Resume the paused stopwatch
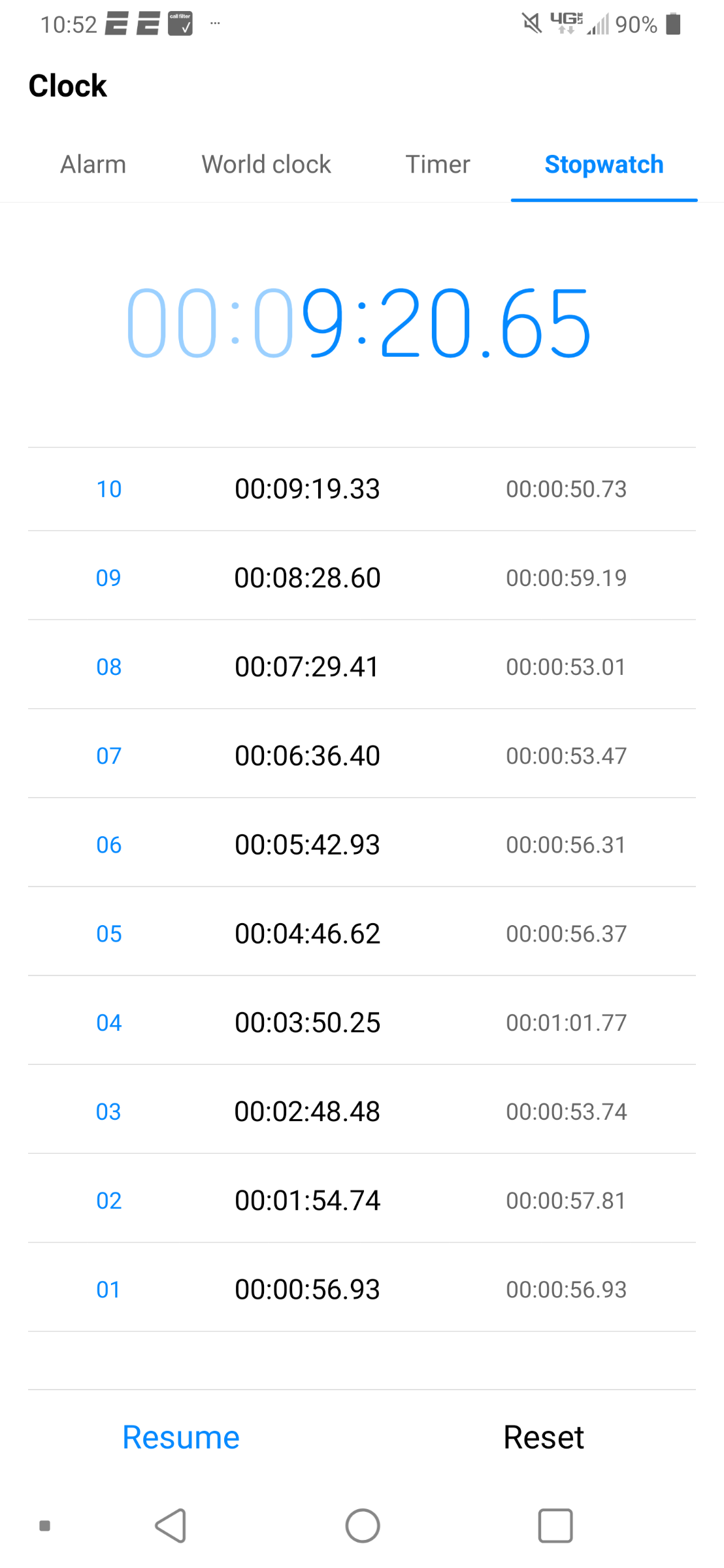Screen dimensions: 724x1568 pyautogui.click(x=181, y=1437)
